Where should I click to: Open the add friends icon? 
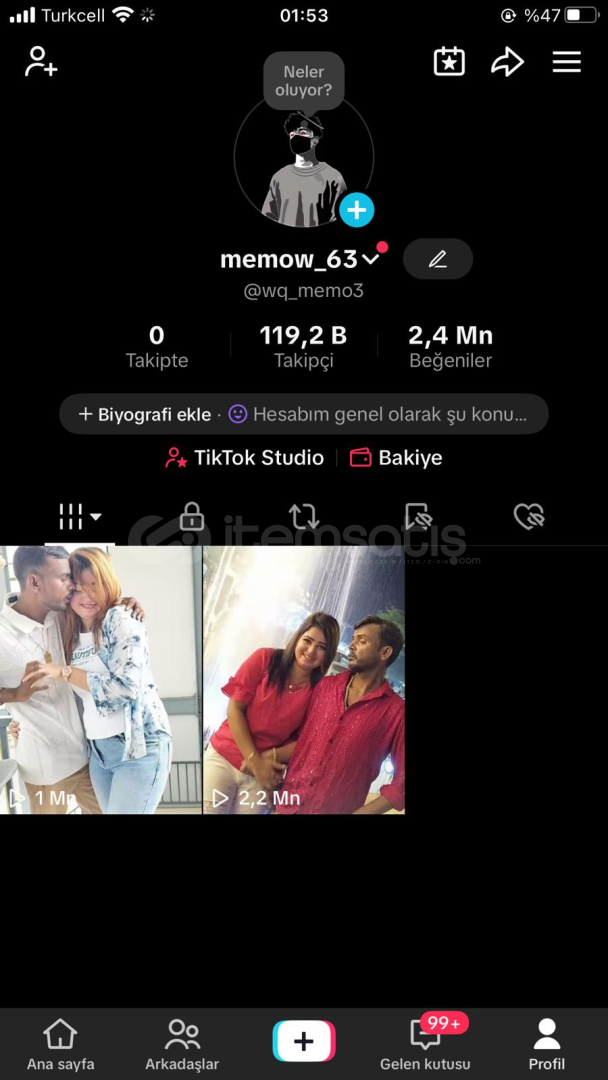coord(41,62)
